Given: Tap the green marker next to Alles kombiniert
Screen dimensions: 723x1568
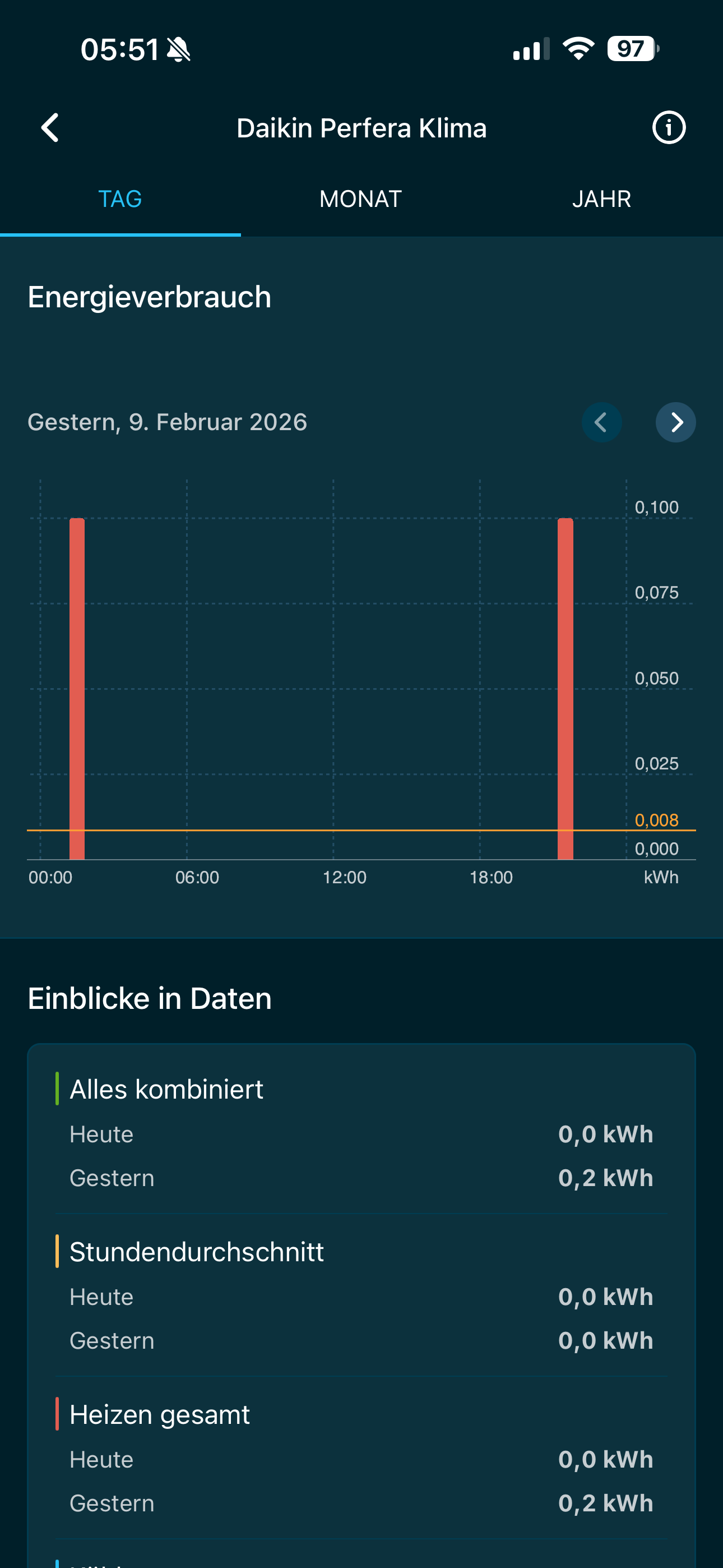Looking at the screenshot, I should (x=57, y=1088).
